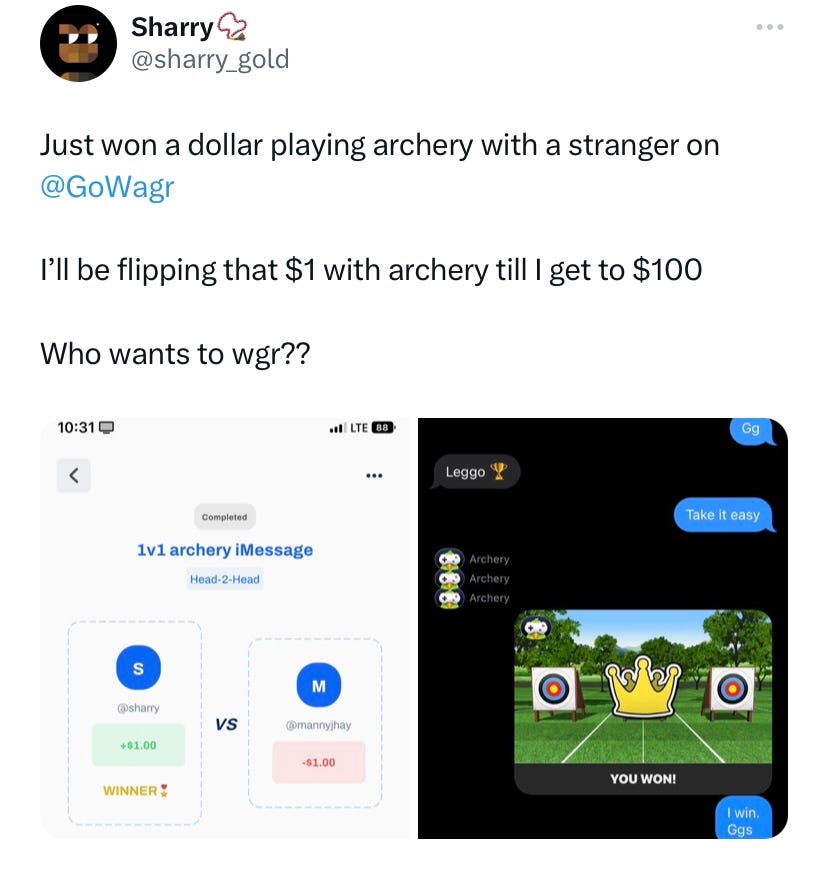View the 1v1 archery result image

[x=227, y=628]
